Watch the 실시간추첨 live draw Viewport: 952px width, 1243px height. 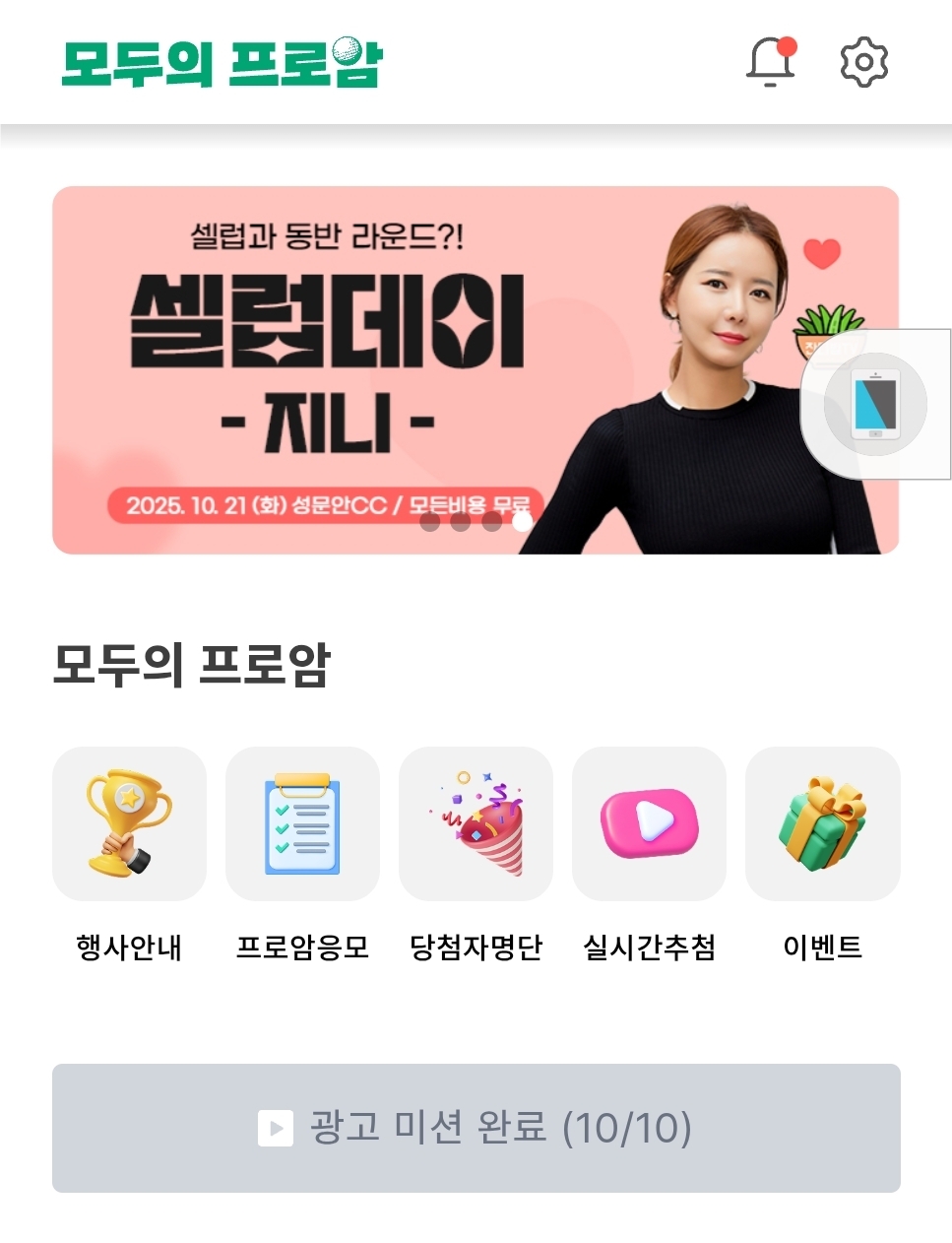point(649,824)
